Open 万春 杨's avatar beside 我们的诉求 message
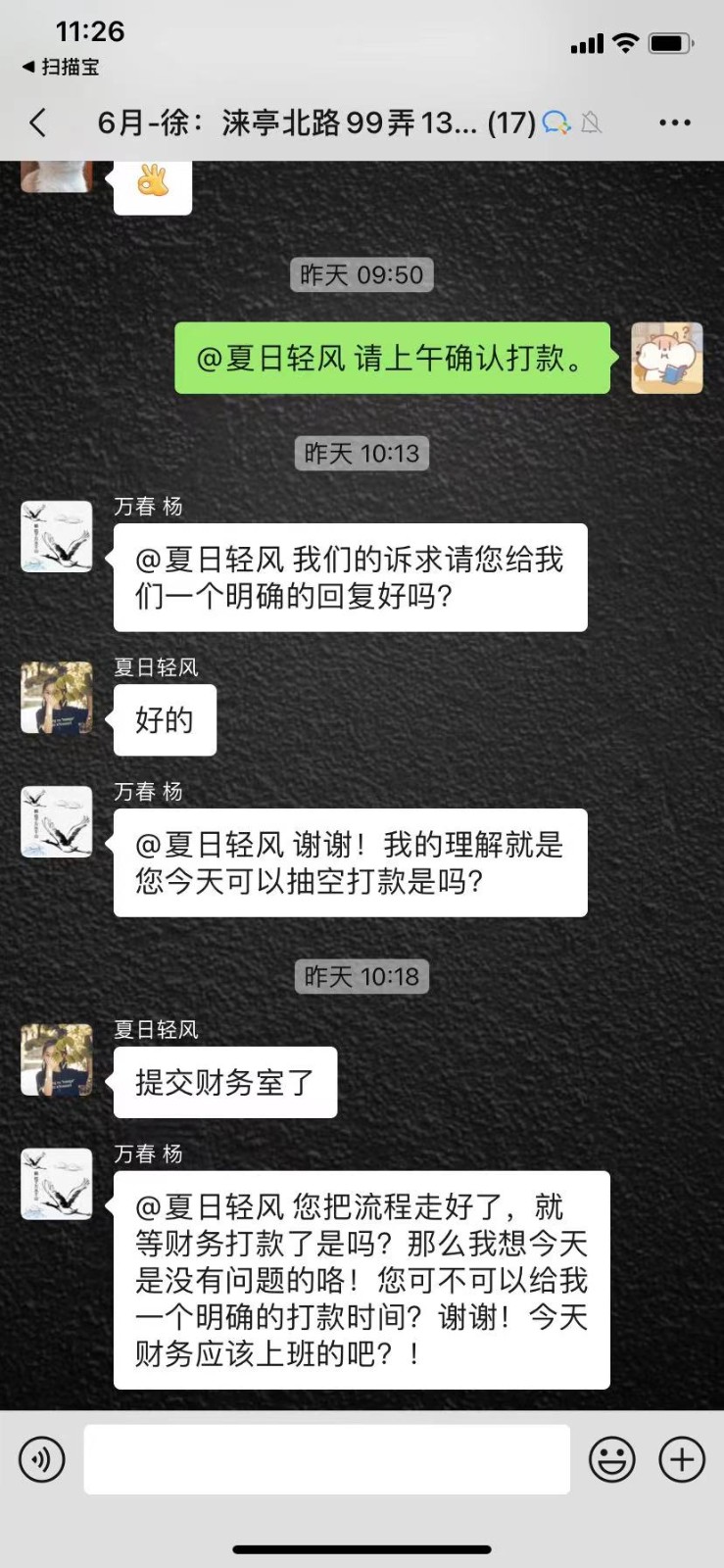724x1568 pixels. [57, 536]
